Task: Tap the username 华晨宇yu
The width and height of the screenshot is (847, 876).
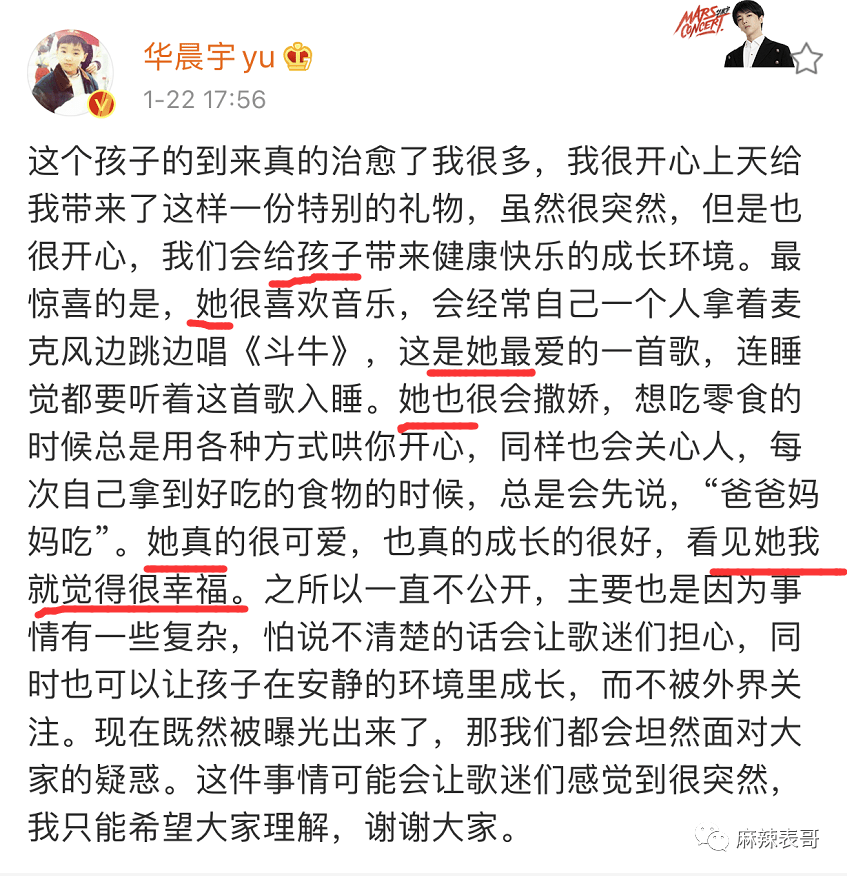Action: coord(208,57)
